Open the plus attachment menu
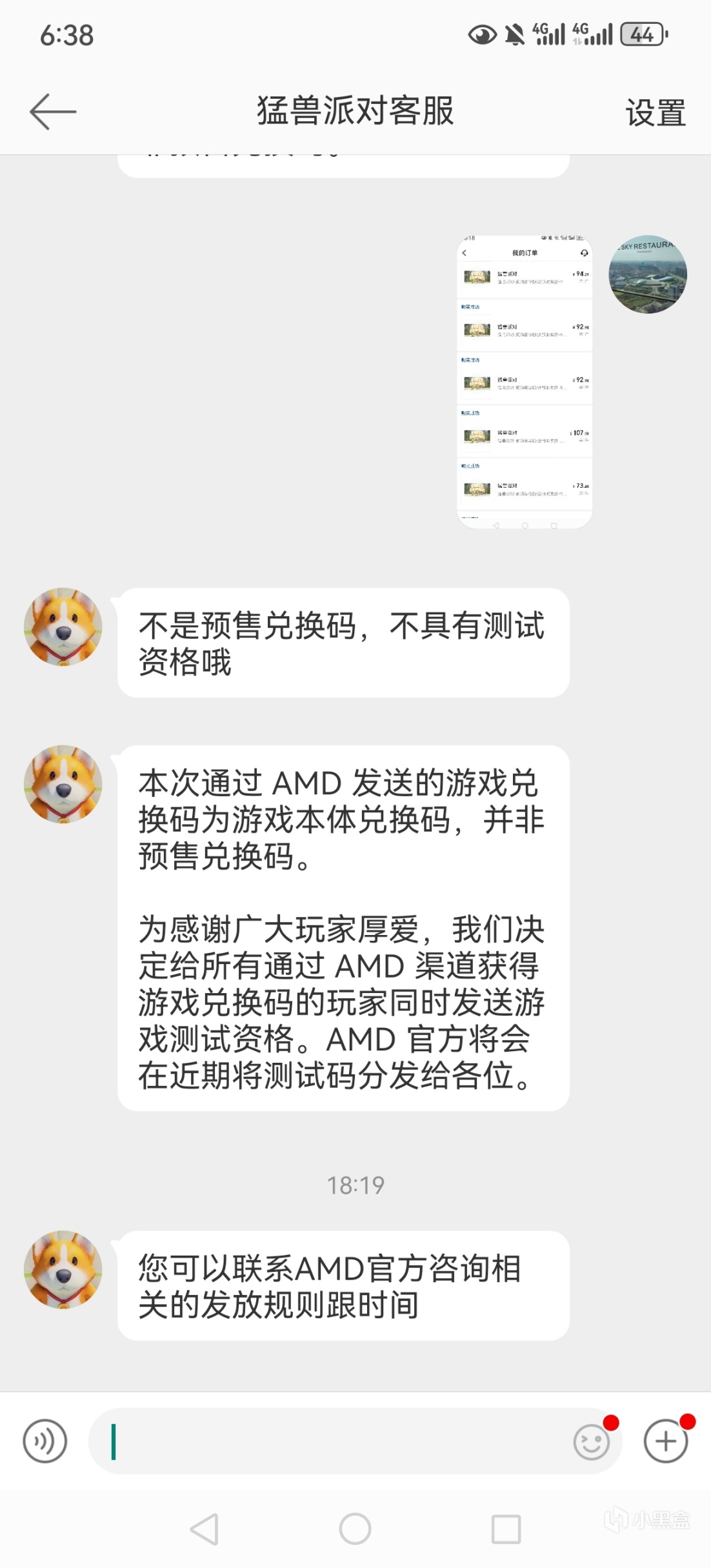Screen dimensions: 711x1568 (x=666, y=1441)
